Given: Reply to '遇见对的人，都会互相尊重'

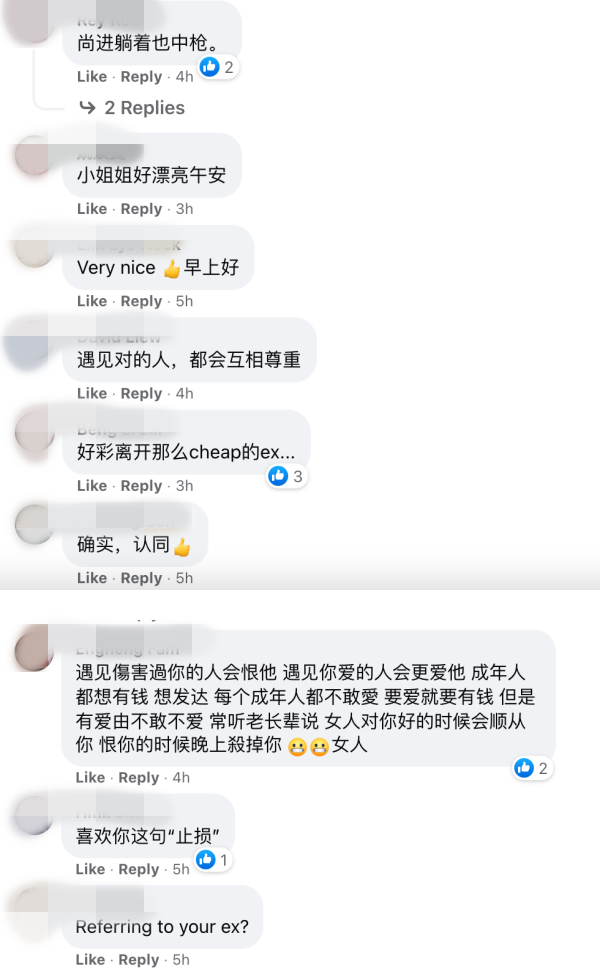Looking at the screenshot, I should pos(141,394).
